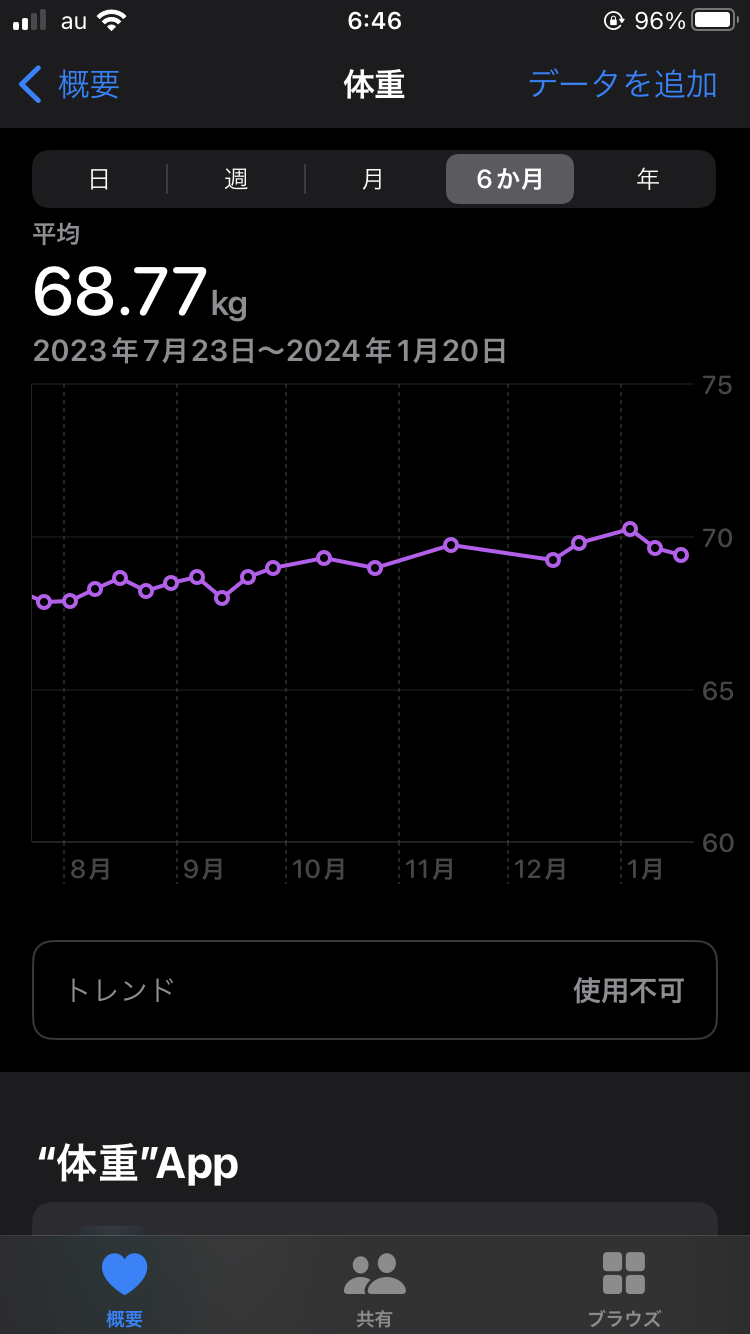Screen dimensions: 750x1334
Task: Switch chart to 日 view
Action: (x=99, y=179)
